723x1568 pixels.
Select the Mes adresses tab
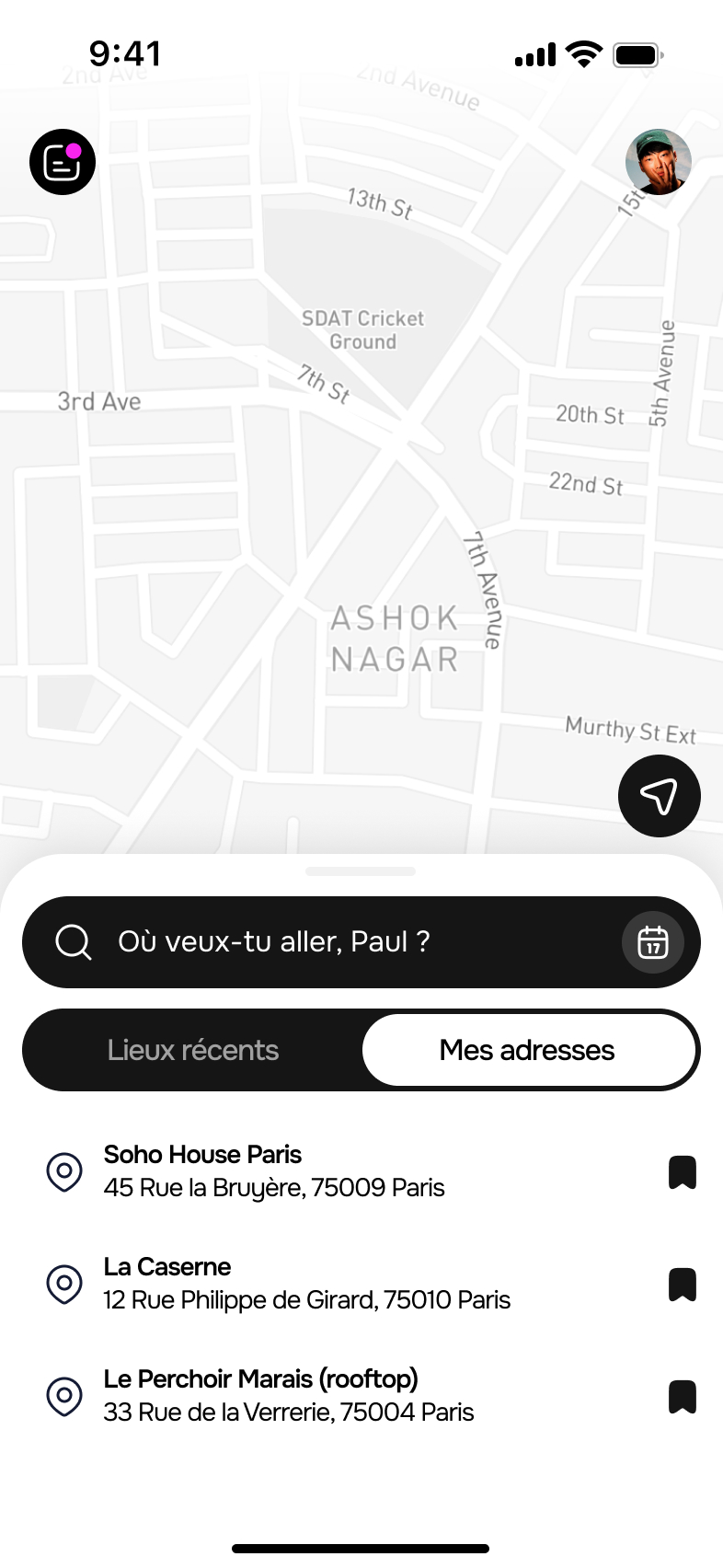[527, 1050]
